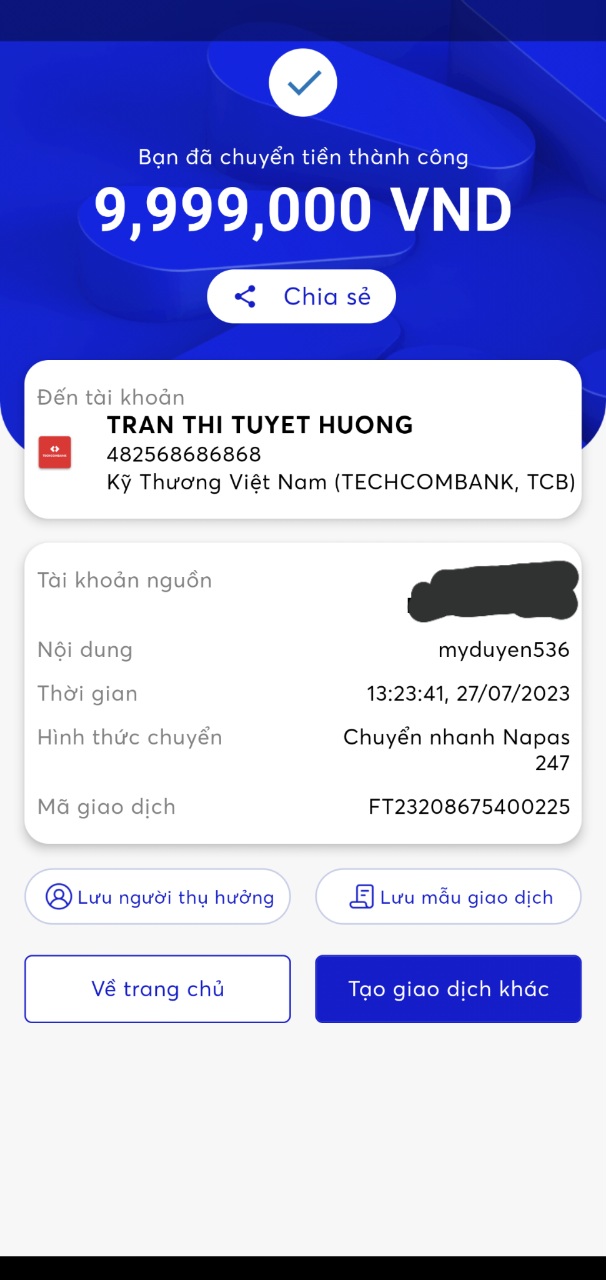Start another transfer with Tạo giao dịch khác

coord(448,989)
